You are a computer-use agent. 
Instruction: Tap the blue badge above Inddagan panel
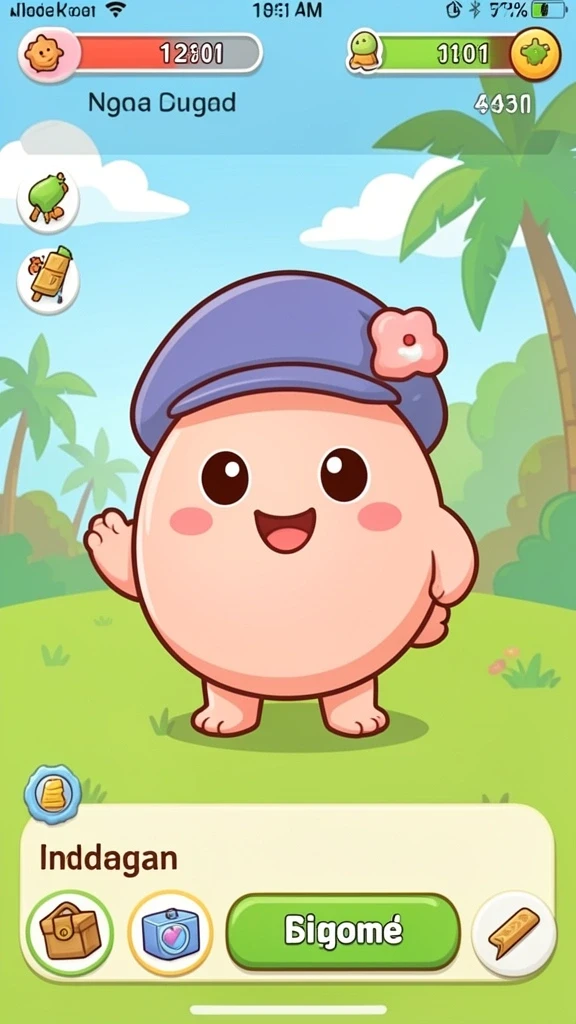(53, 794)
